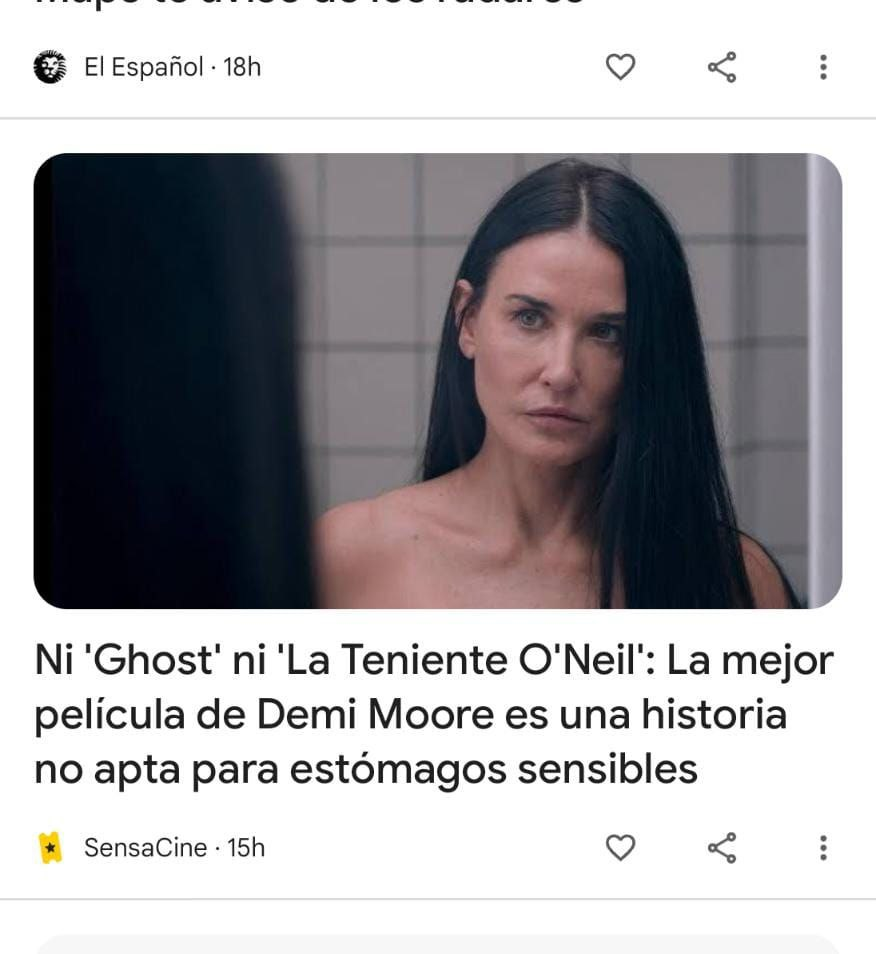Like the SensaCine article
The width and height of the screenshot is (876, 954).
click(621, 848)
